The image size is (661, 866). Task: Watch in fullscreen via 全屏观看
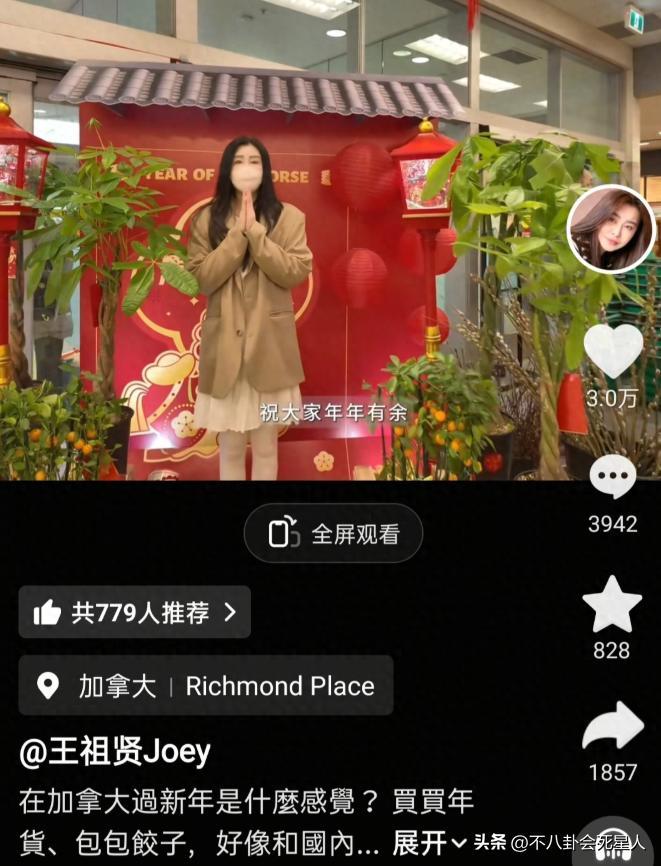pyautogui.click(x=333, y=533)
